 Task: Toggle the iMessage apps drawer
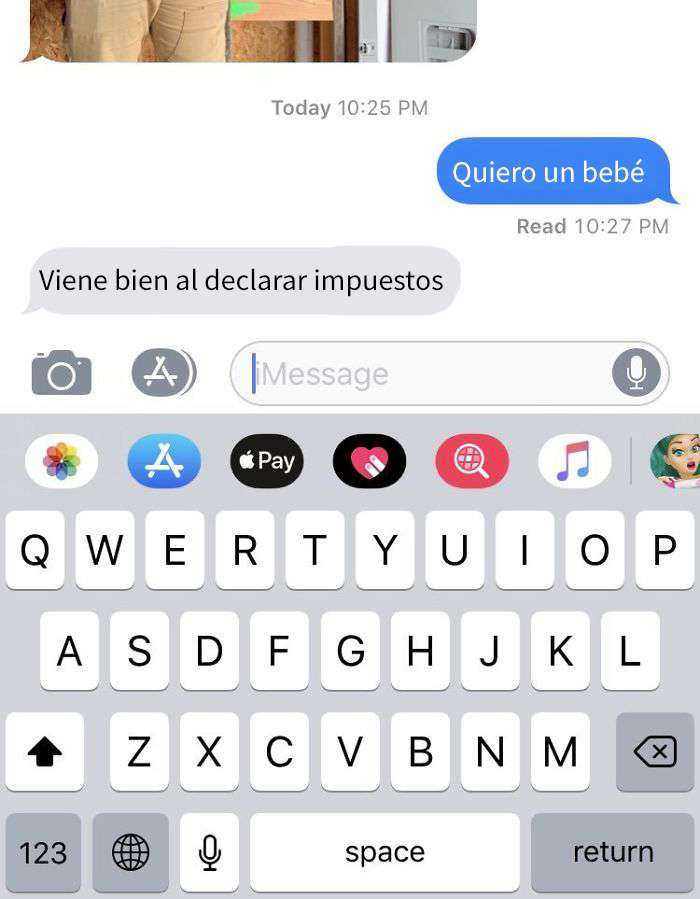coord(163,373)
